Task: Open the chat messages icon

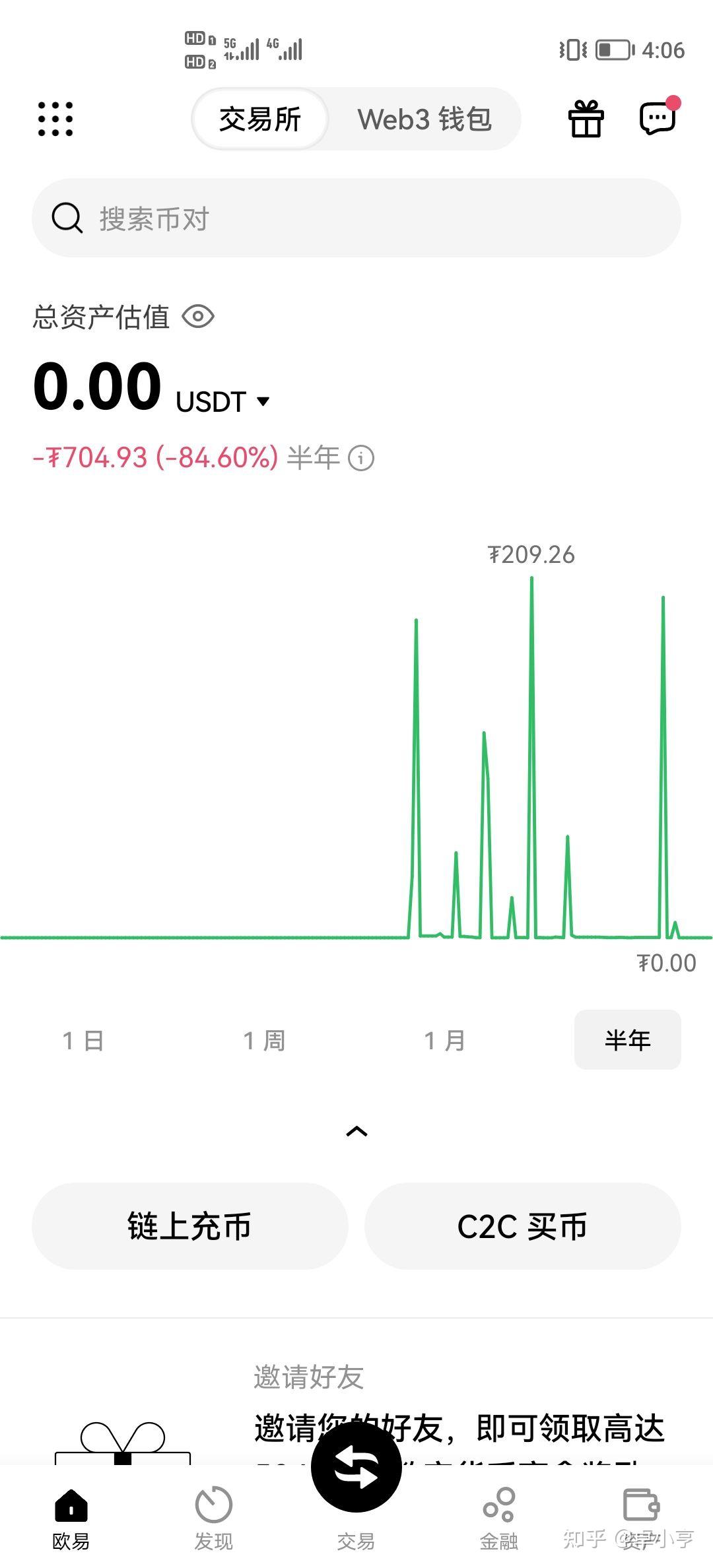Action: (656, 119)
